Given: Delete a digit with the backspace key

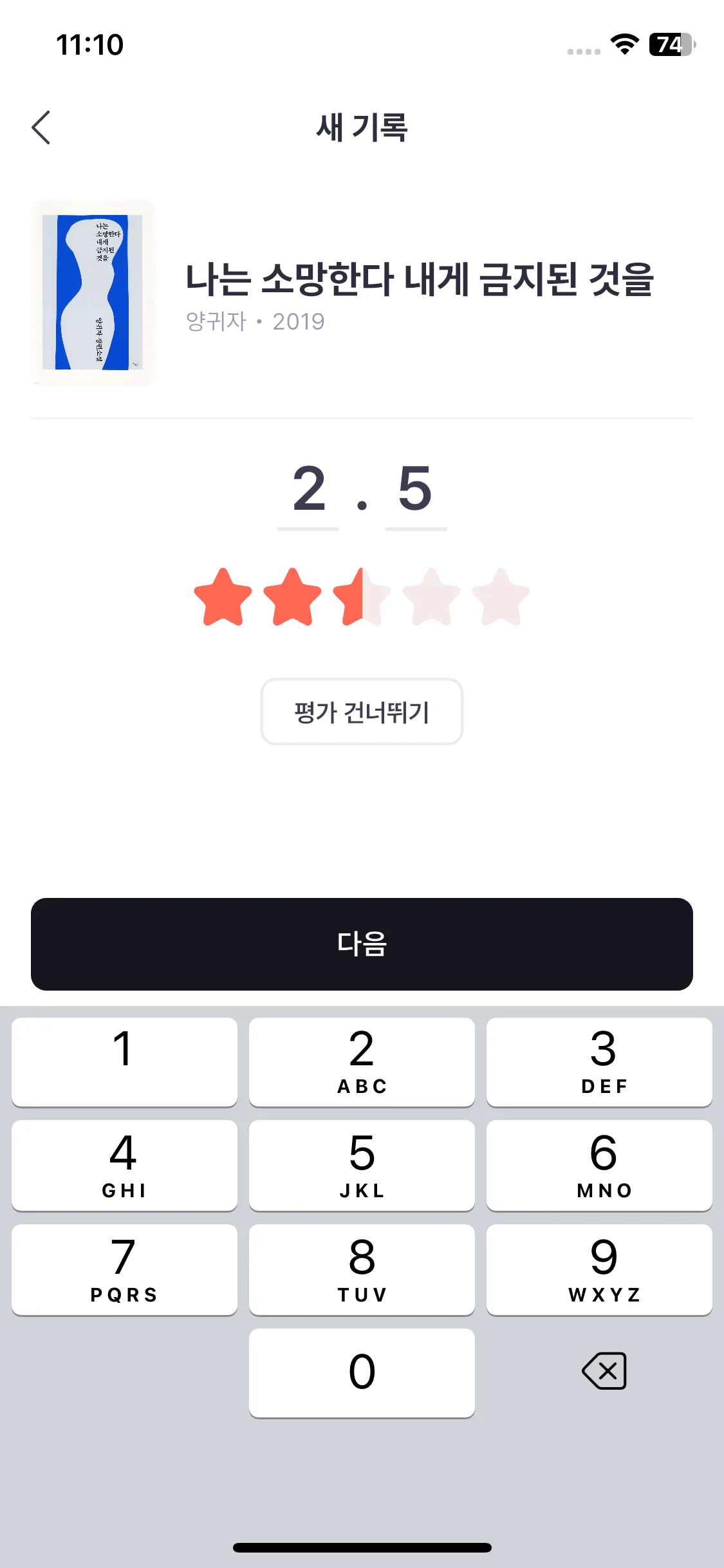Looking at the screenshot, I should 604,1371.
